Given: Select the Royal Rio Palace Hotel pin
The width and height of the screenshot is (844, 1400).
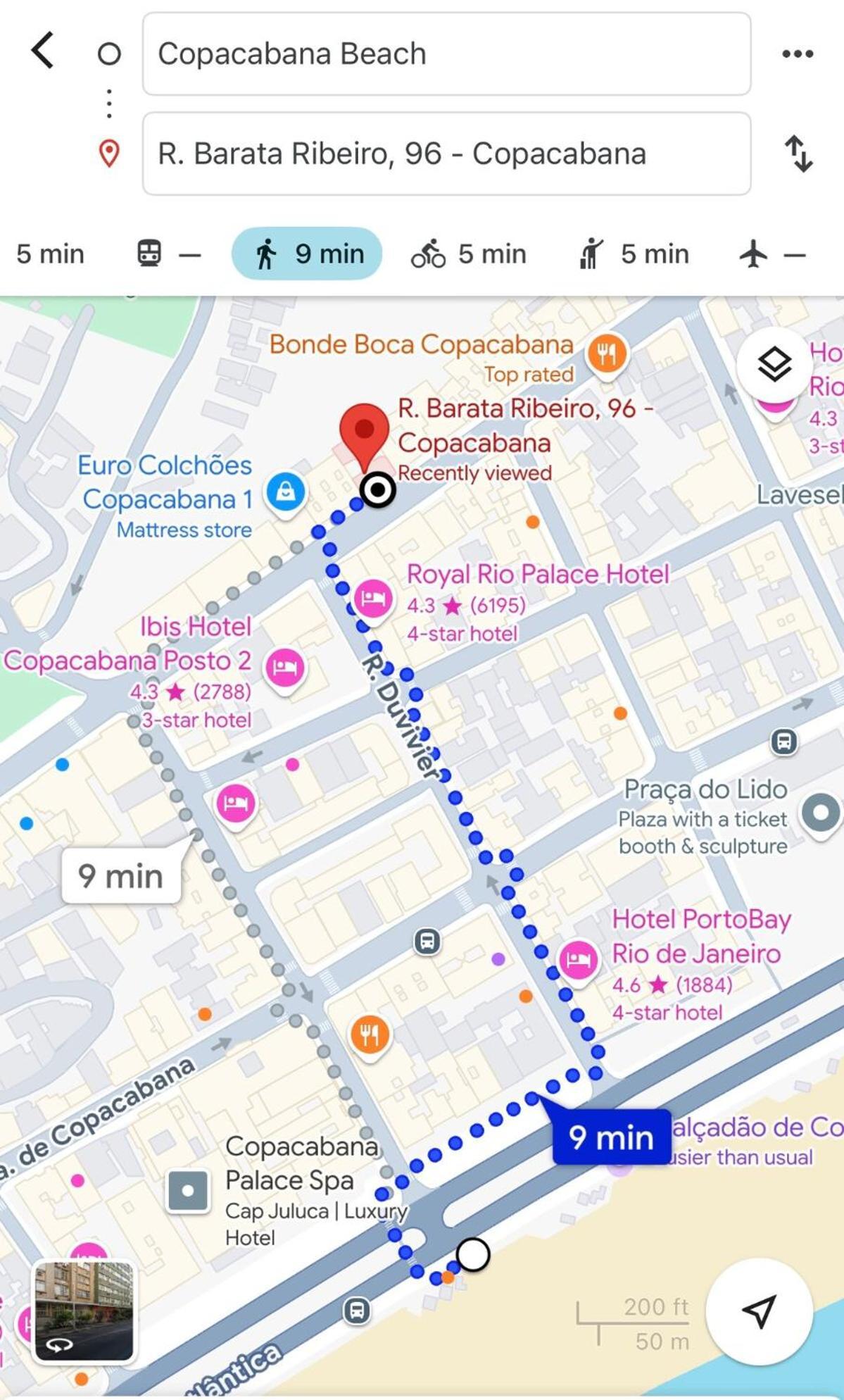Looking at the screenshot, I should [x=372, y=599].
